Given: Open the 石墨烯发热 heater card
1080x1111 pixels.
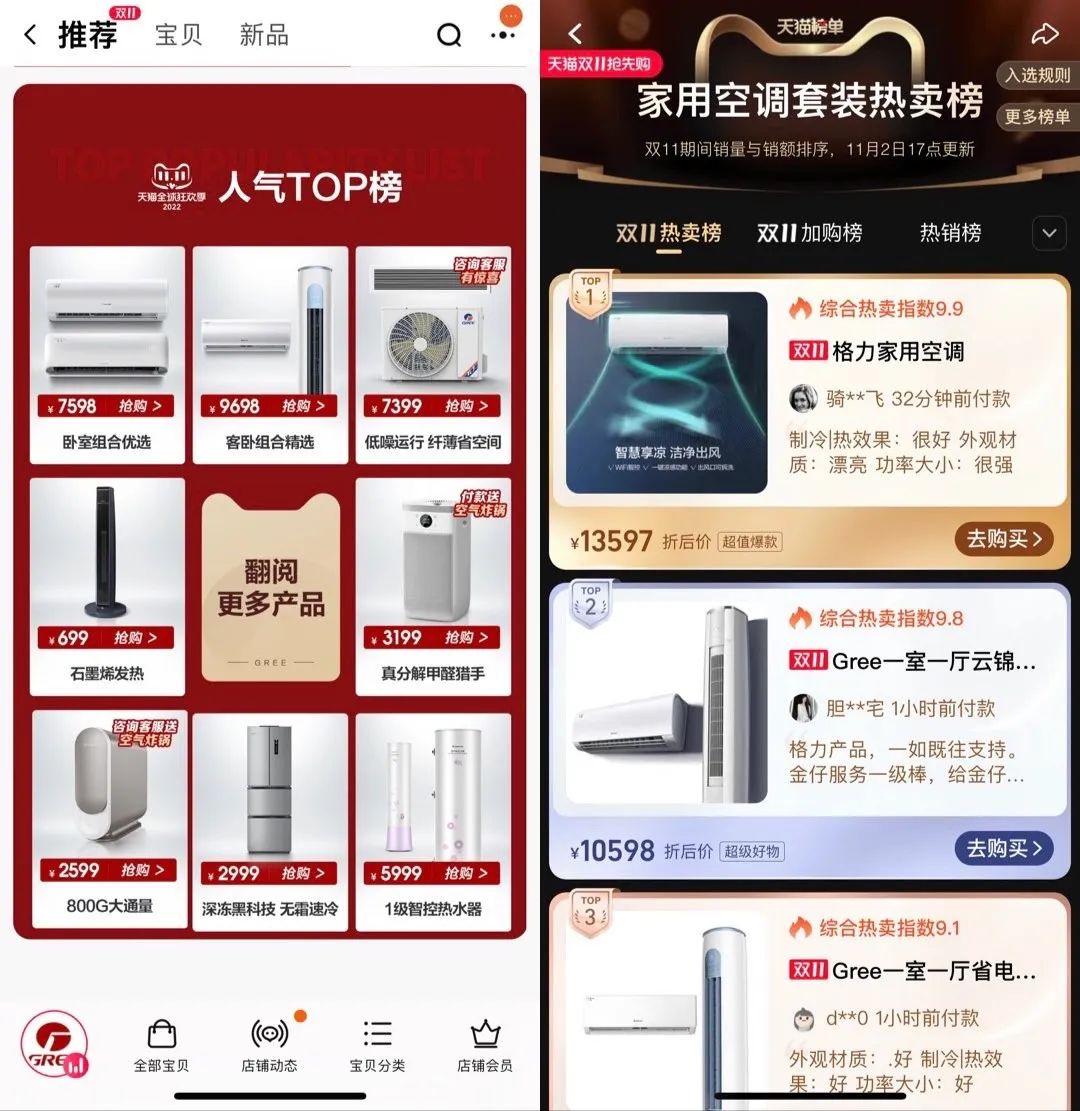Looking at the screenshot, I should [x=107, y=587].
